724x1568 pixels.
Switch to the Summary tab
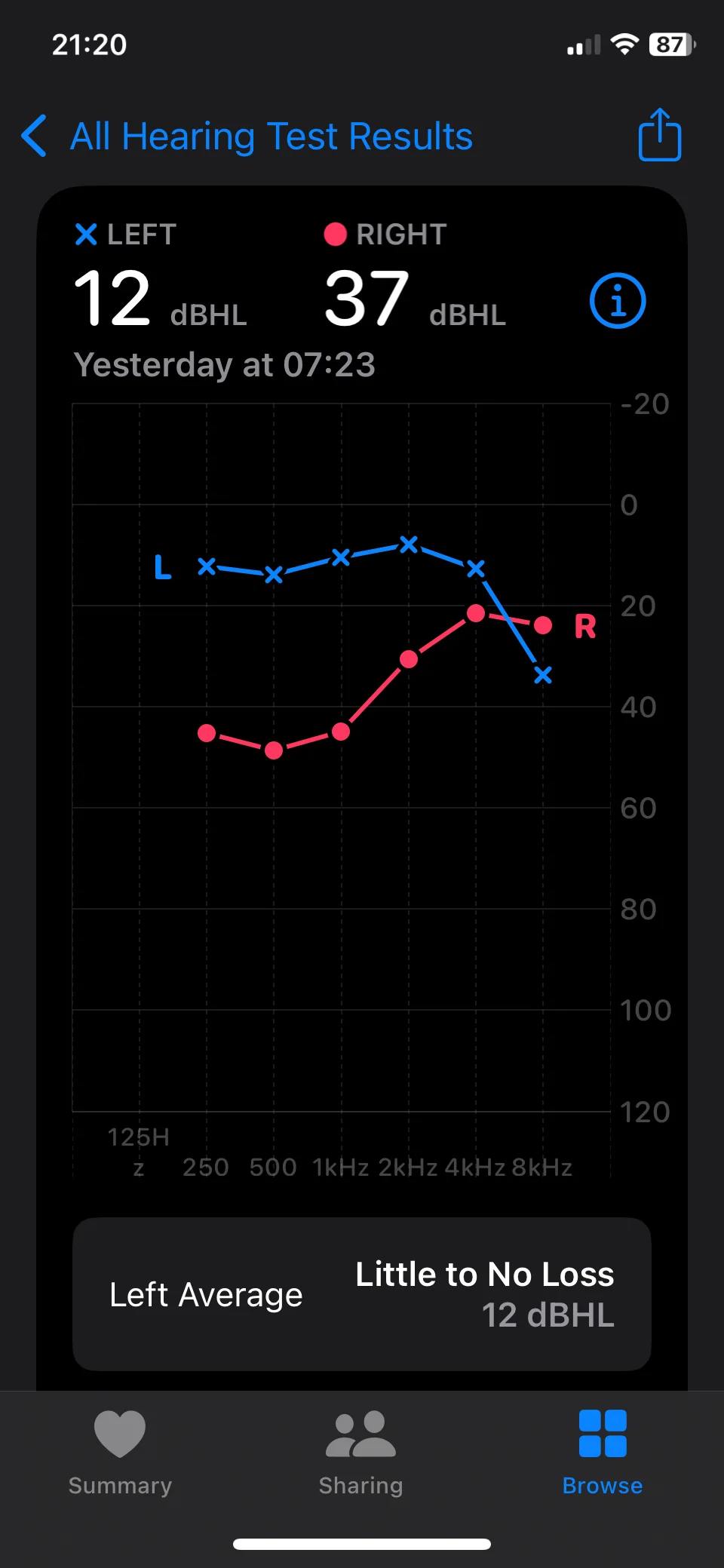point(120,1453)
